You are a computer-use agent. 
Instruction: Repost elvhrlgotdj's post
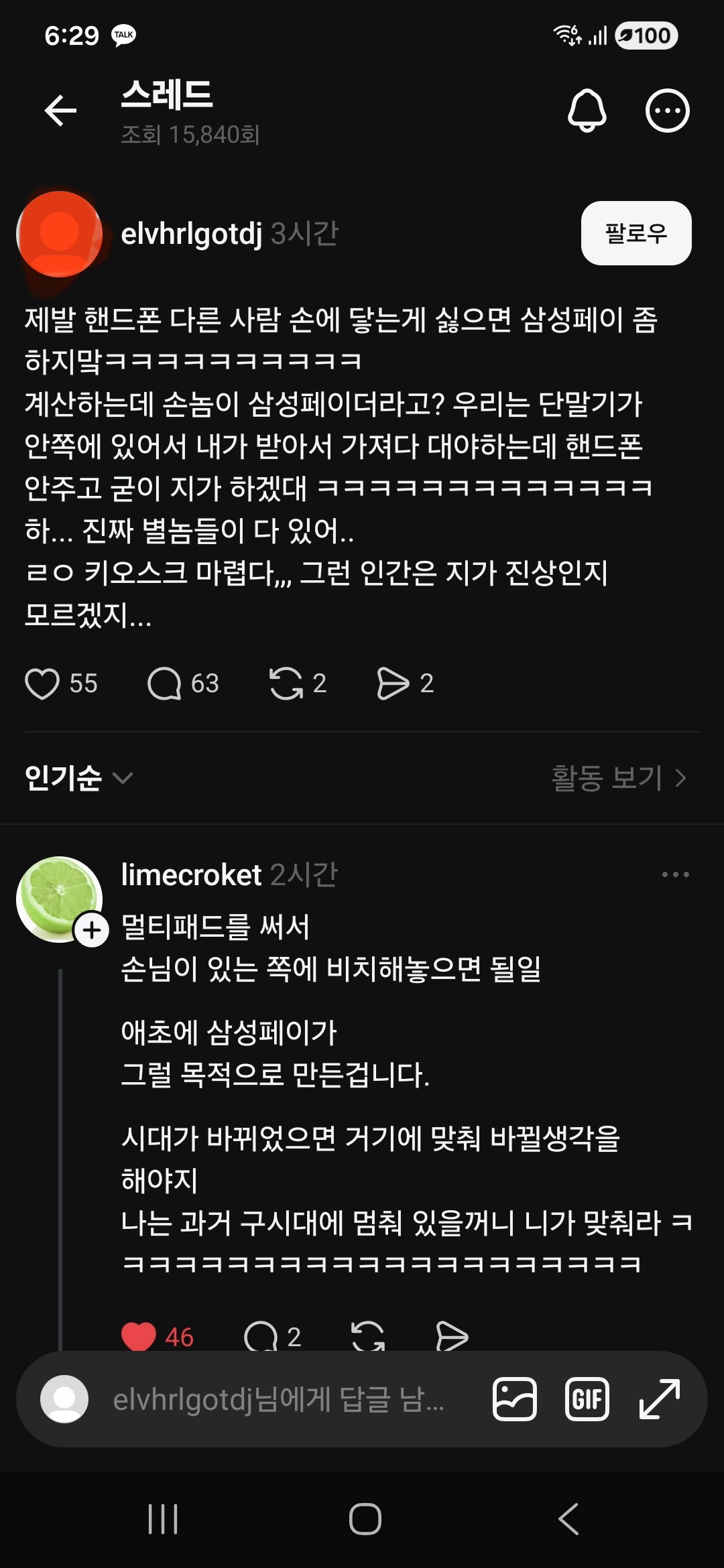pos(286,683)
